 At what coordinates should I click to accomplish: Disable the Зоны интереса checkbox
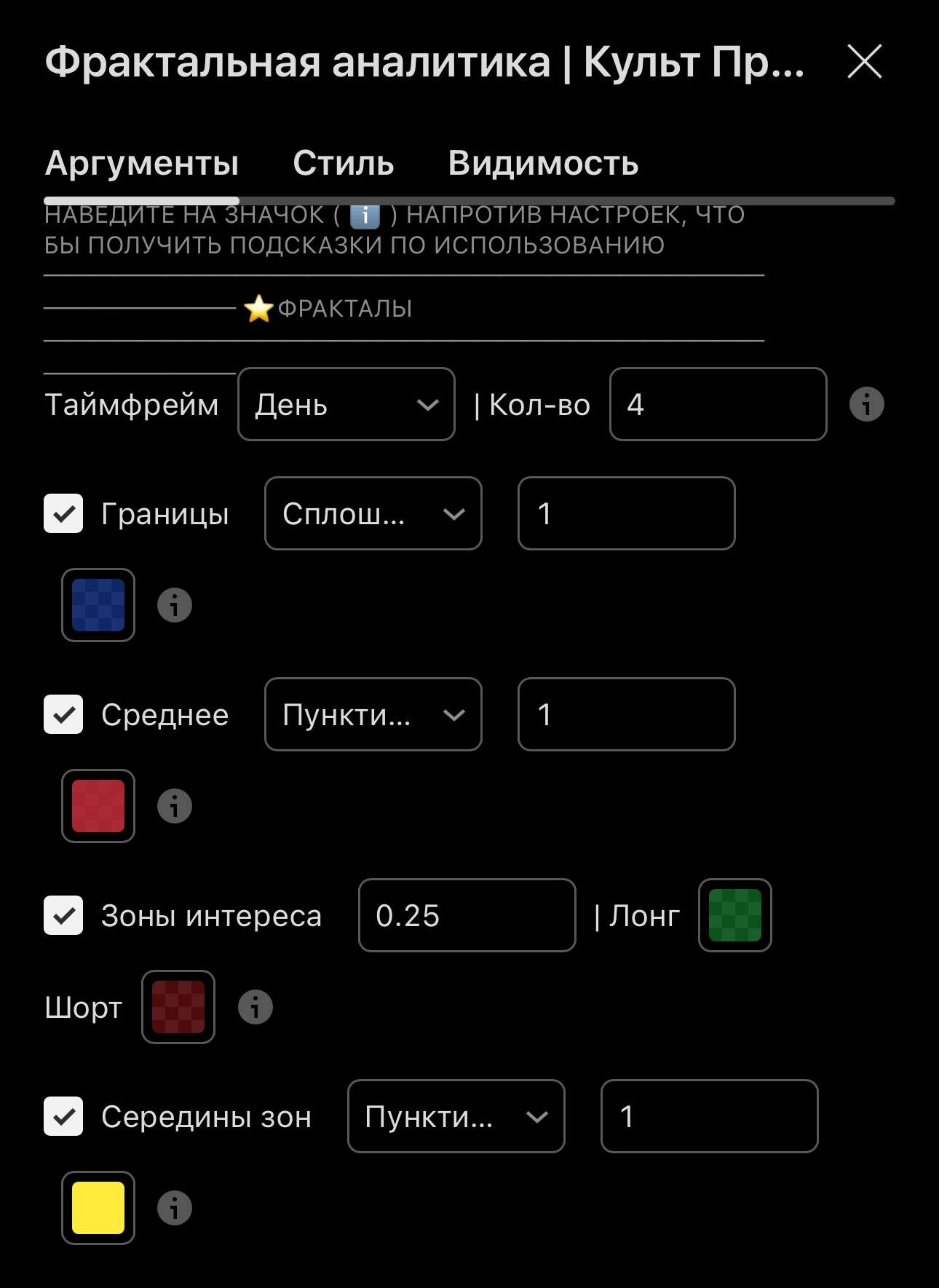click(x=63, y=916)
